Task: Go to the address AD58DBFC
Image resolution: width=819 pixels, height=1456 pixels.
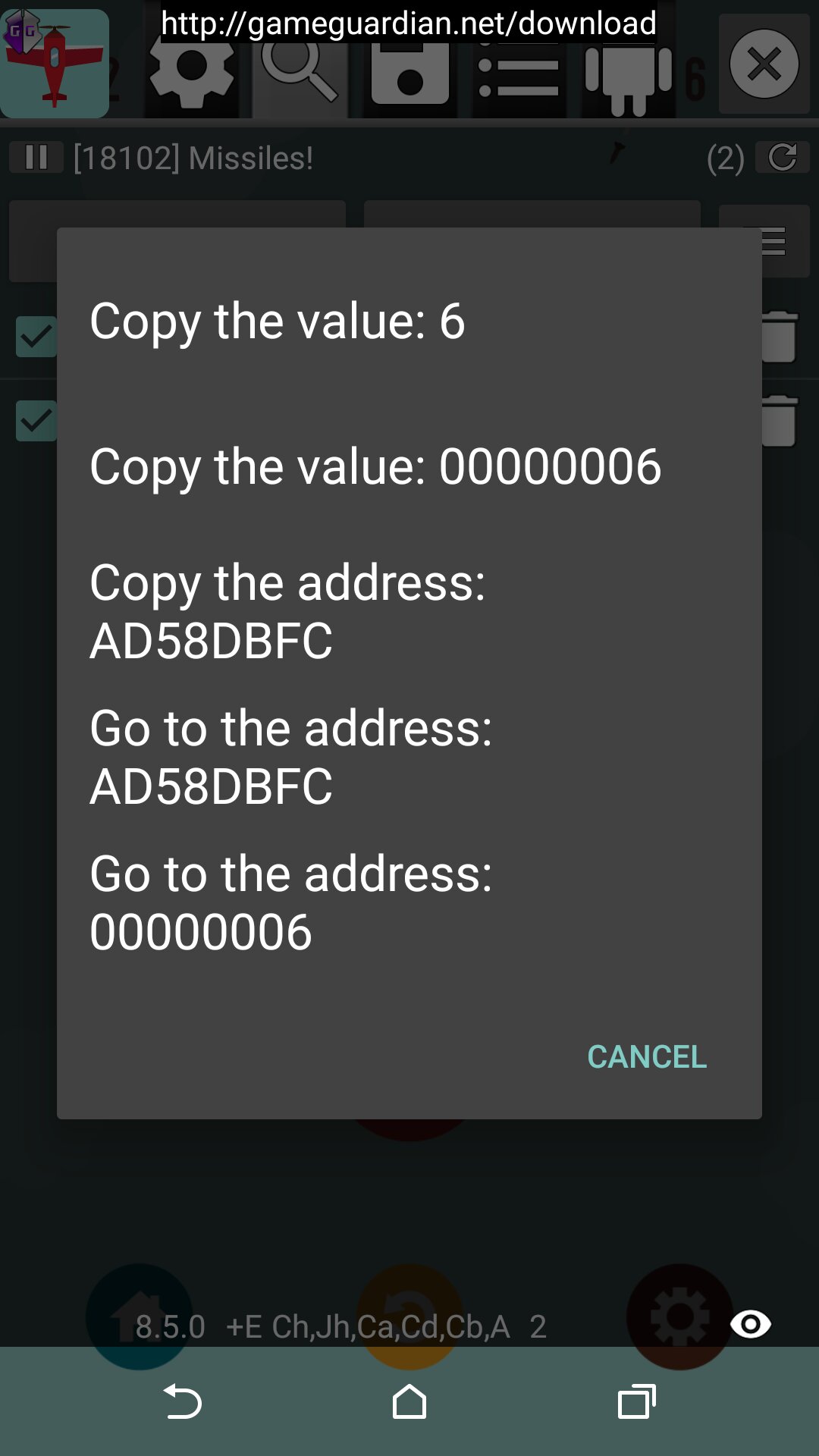Action: (291, 757)
